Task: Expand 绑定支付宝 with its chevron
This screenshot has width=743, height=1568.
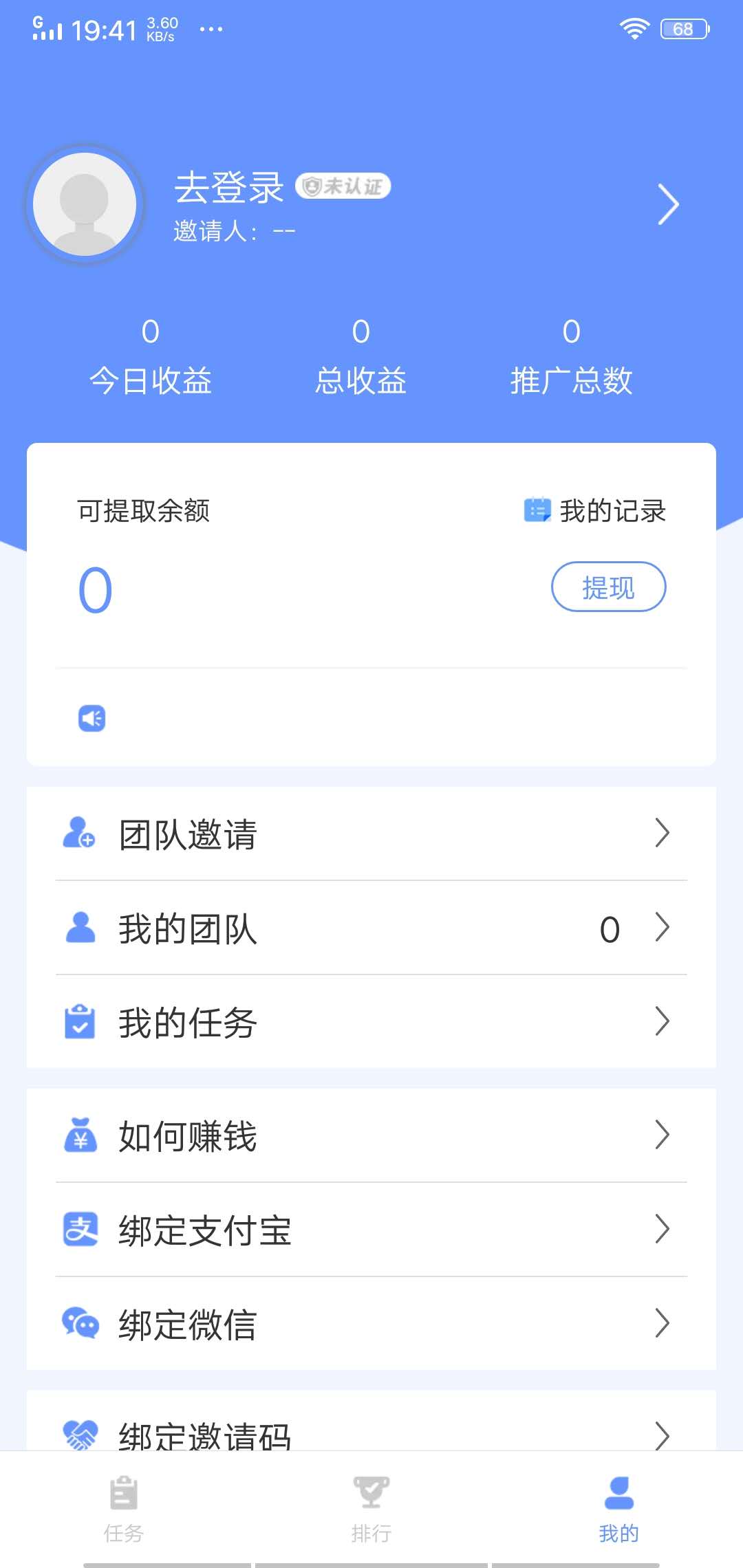Action: coord(663,1230)
